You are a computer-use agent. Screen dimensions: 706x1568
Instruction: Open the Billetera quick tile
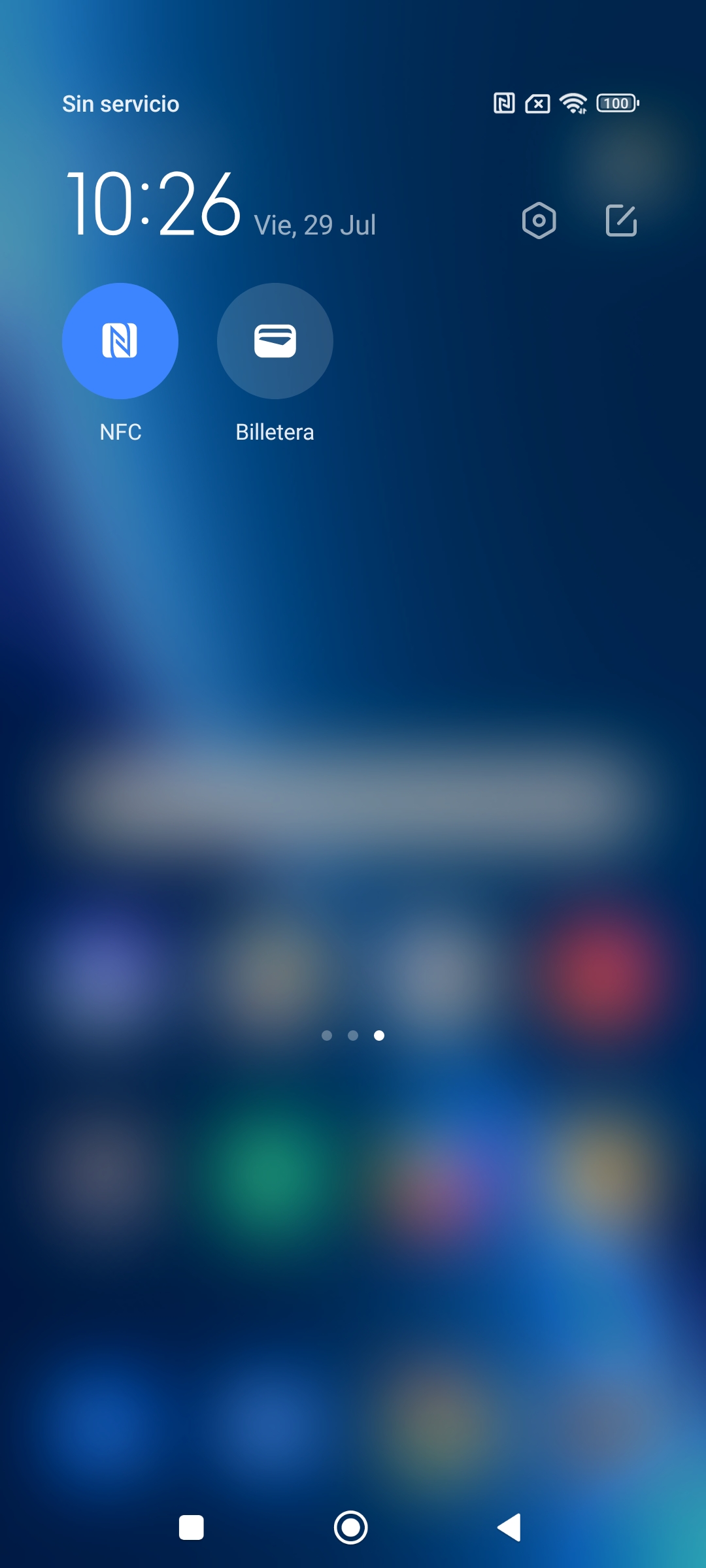[x=275, y=341]
